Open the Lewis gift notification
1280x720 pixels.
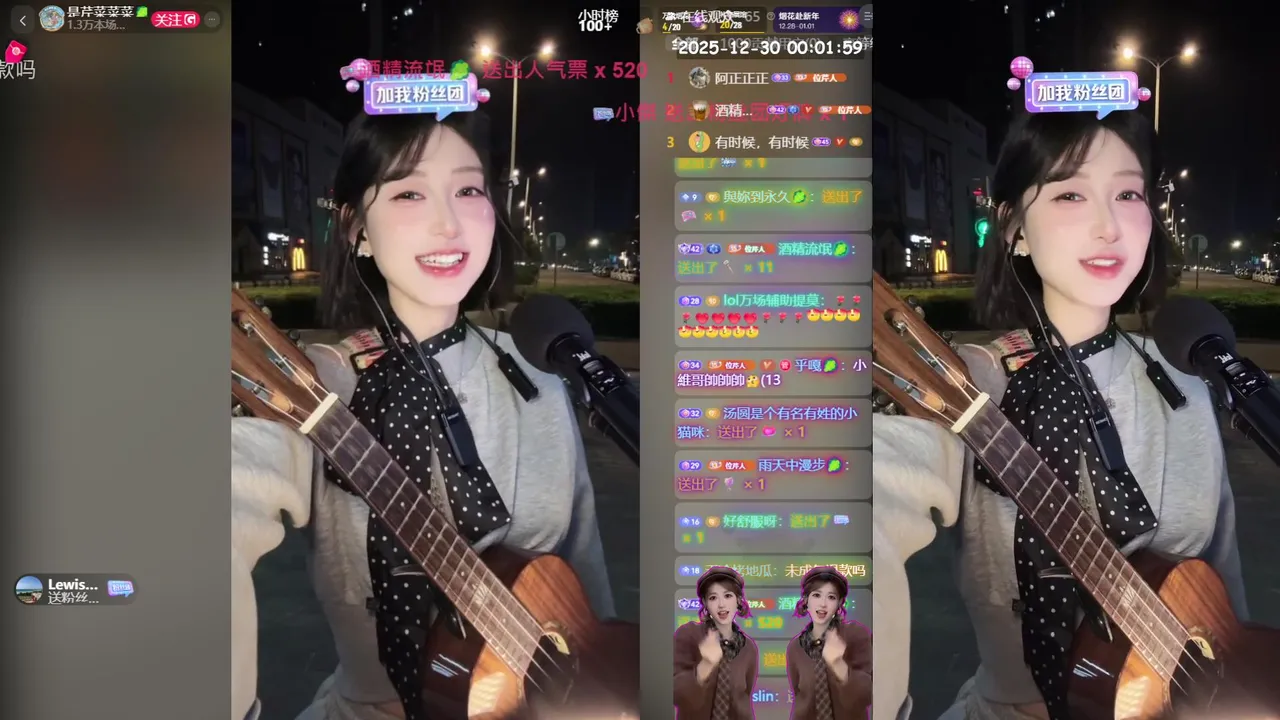(74, 590)
